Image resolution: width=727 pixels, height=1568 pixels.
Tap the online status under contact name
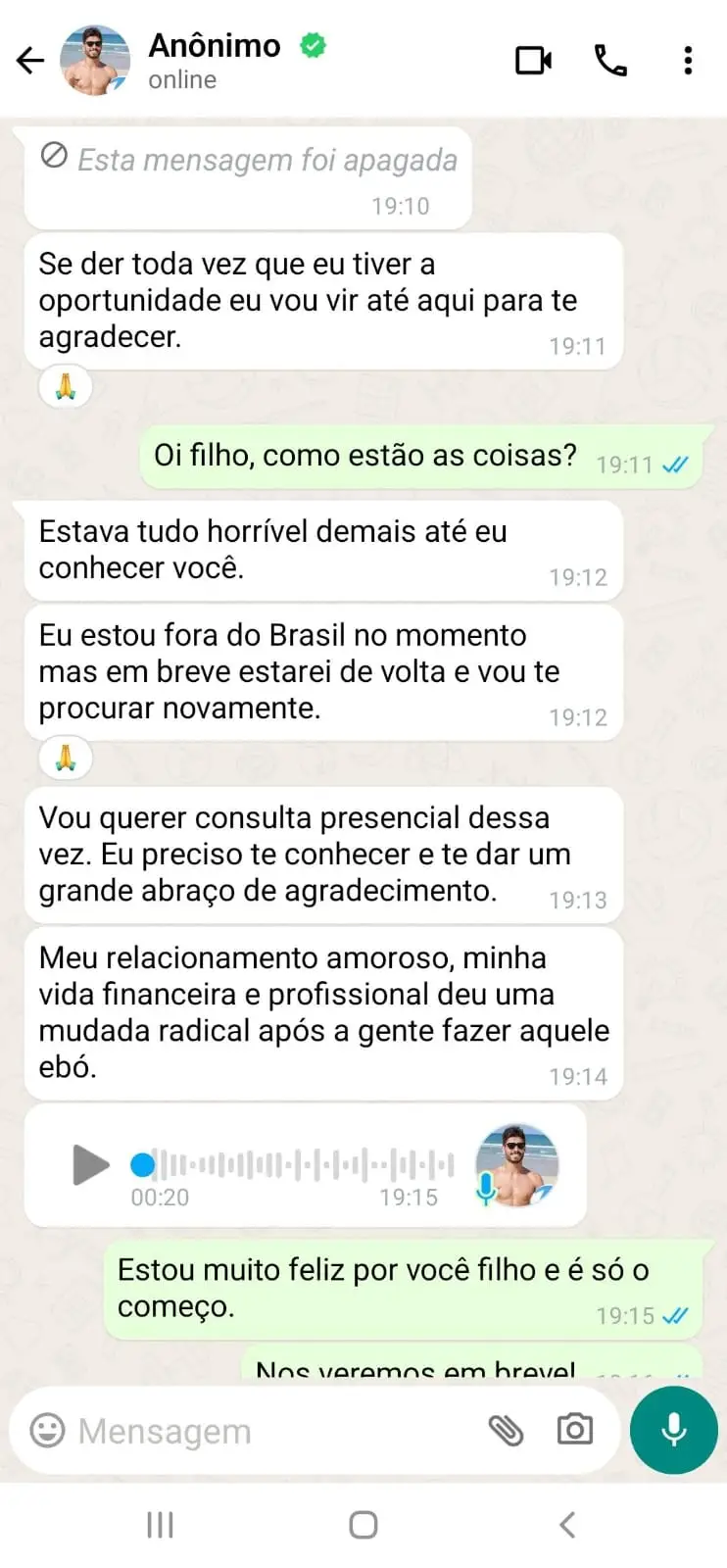click(x=181, y=79)
